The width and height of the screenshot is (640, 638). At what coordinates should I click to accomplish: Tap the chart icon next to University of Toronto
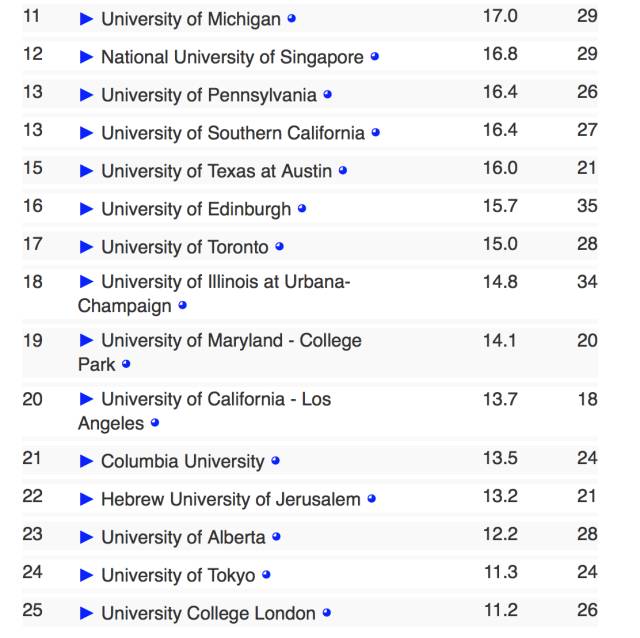(x=279, y=246)
